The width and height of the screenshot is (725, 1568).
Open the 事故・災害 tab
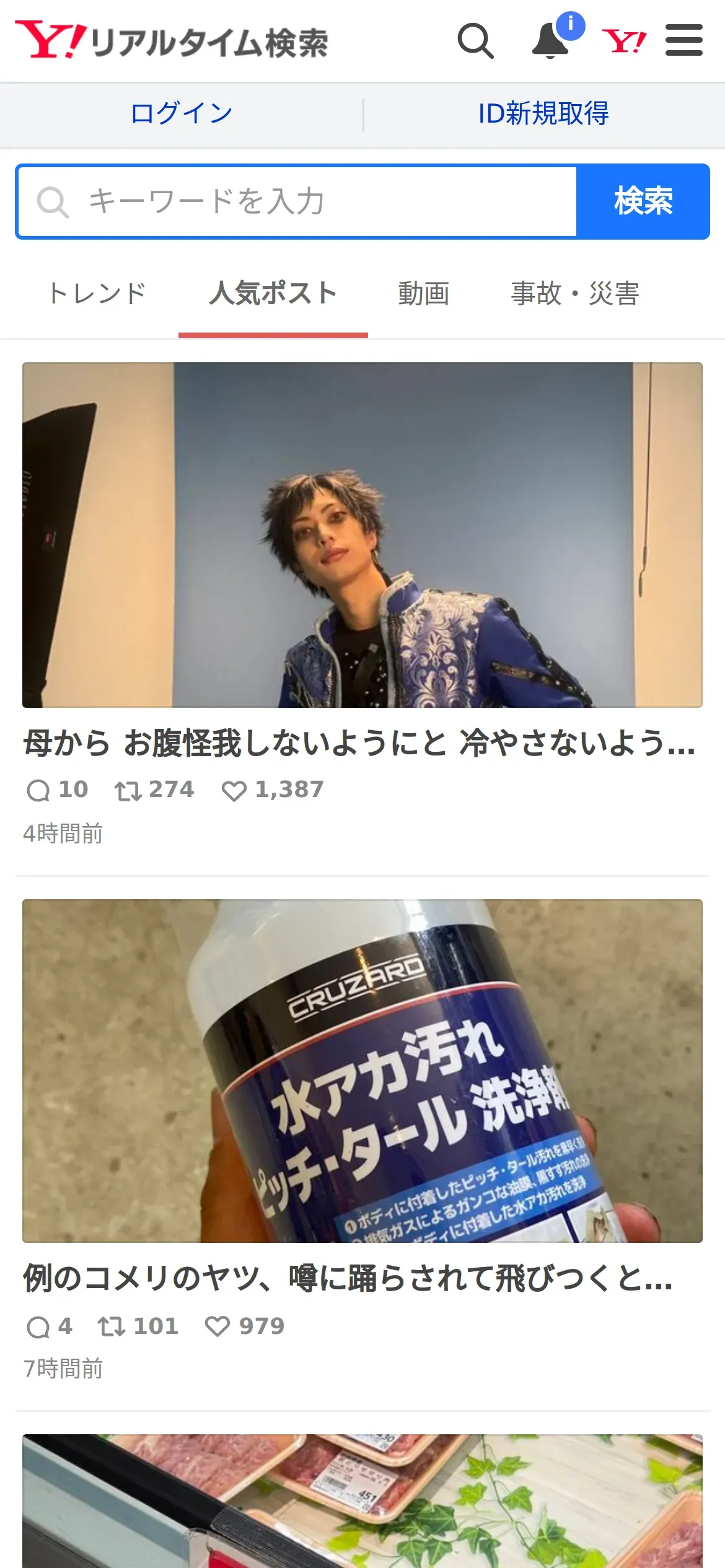[x=574, y=294]
